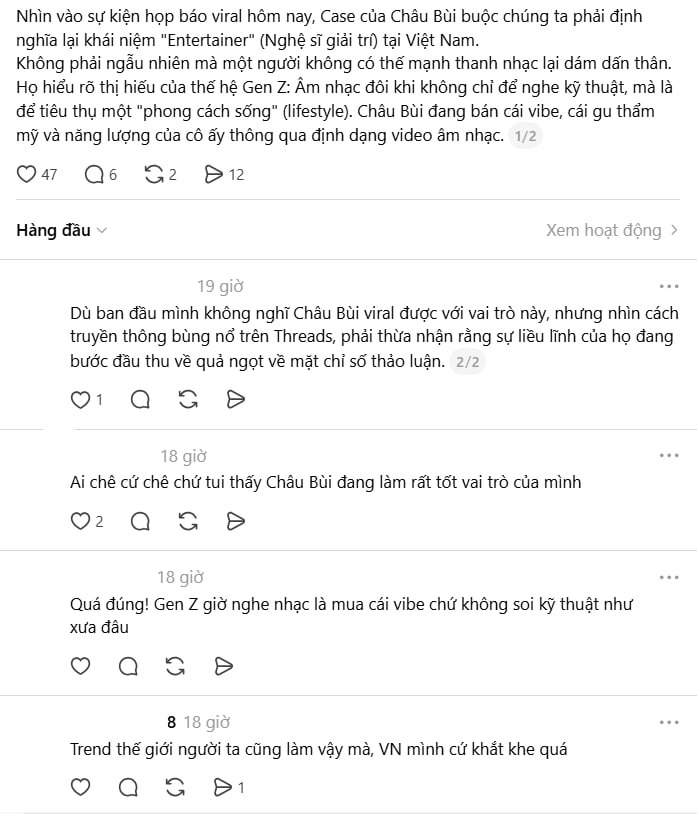Open overflow menu on the 19 giờ reply
This screenshot has width=697, height=814.
coord(668,285)
